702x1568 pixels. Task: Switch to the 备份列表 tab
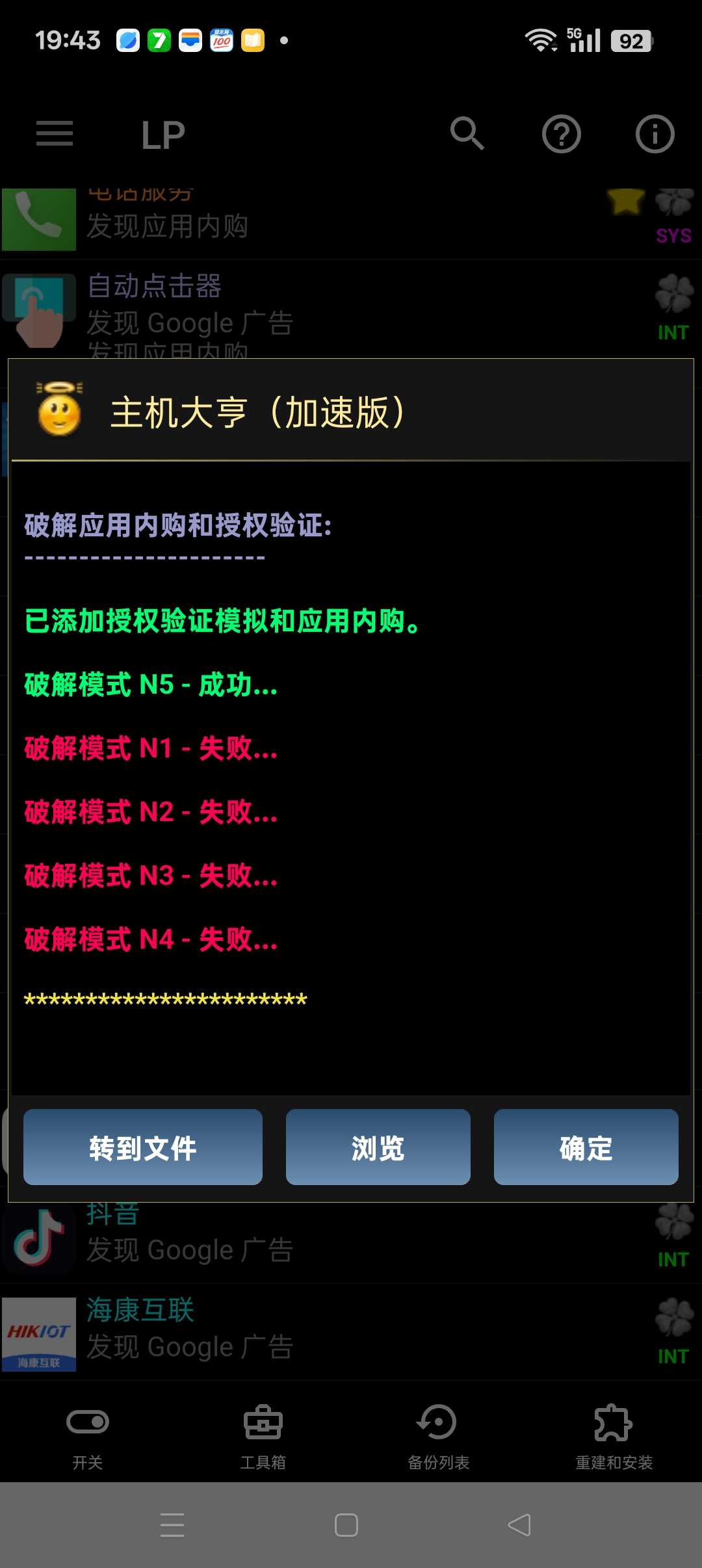(x=438, y=1437)
